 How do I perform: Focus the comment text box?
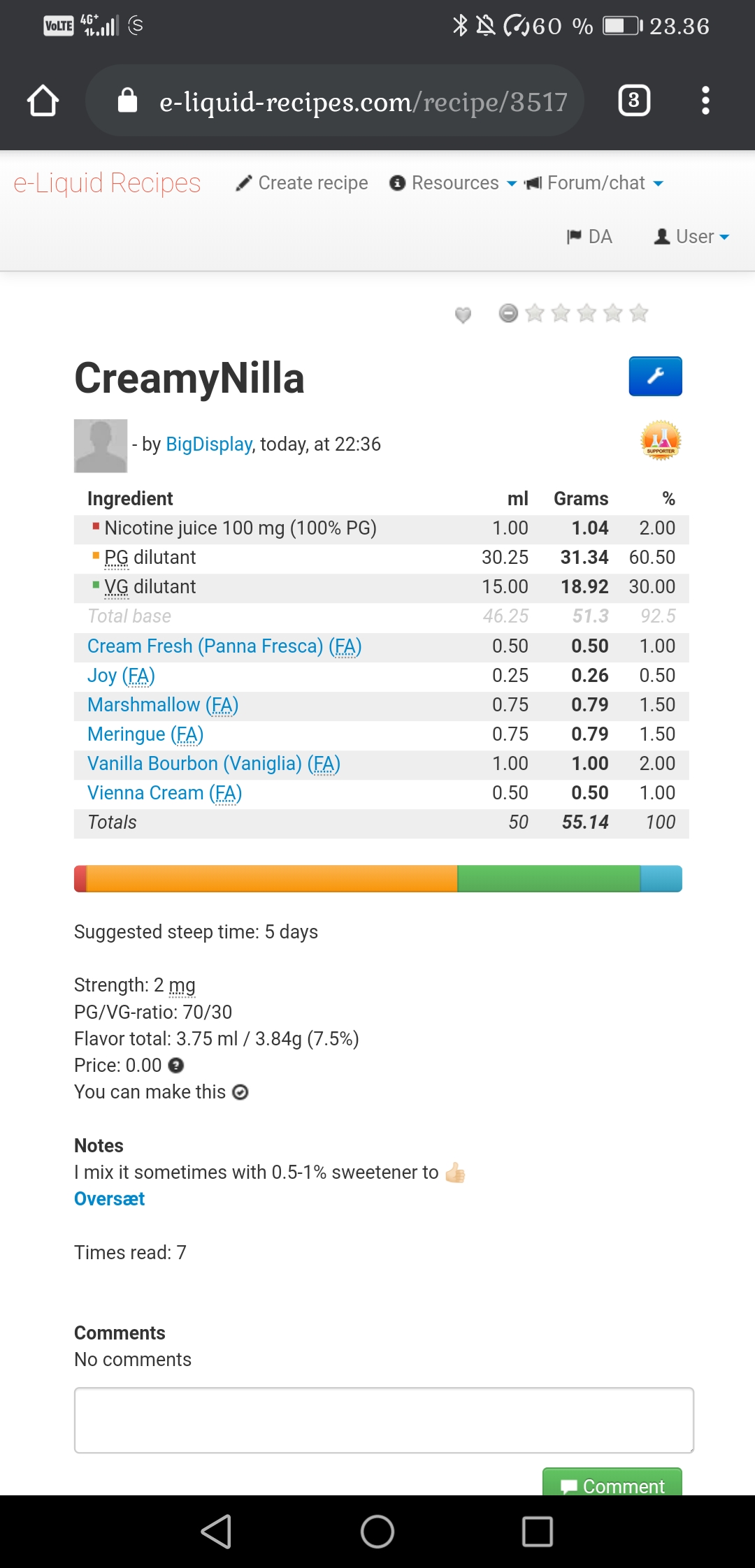tap(384, 1420)
